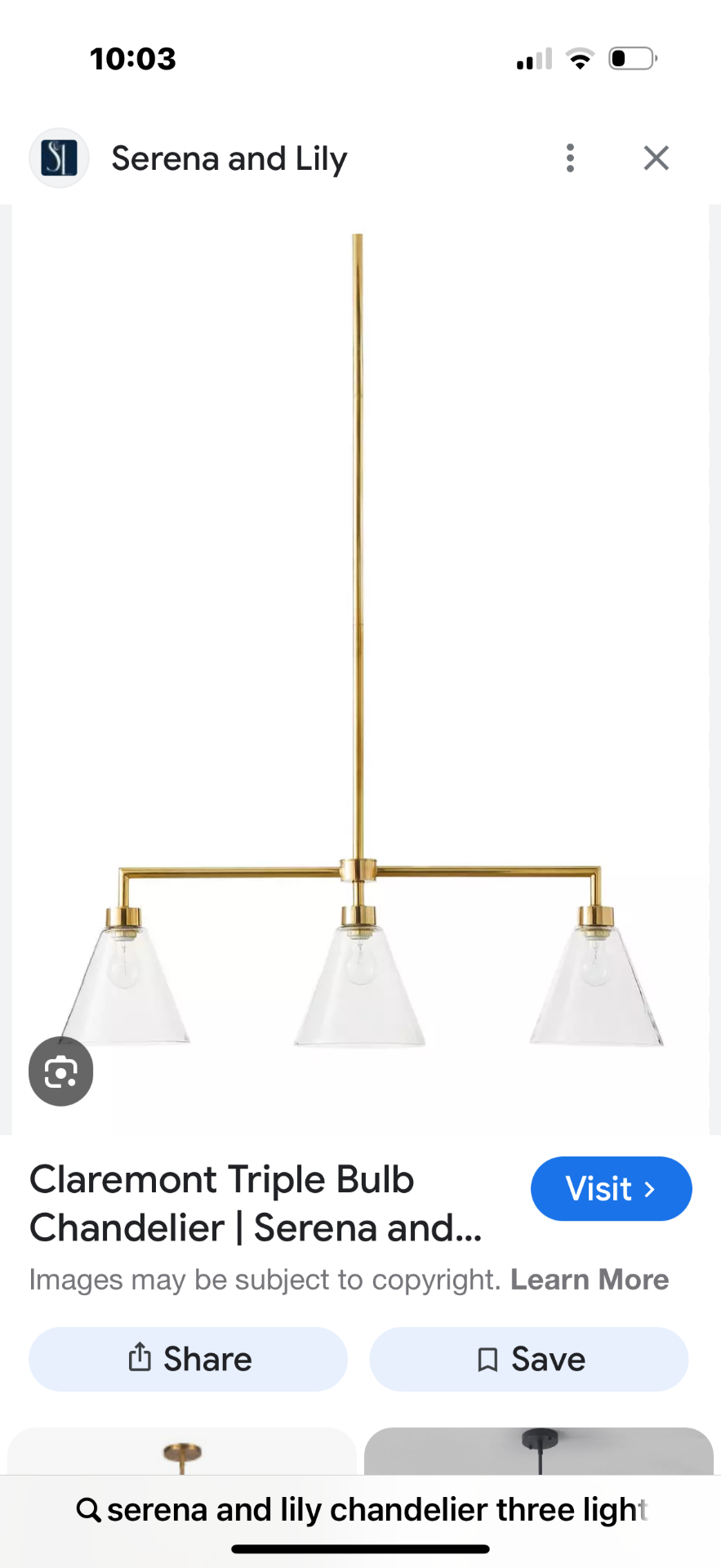Visit the Serena and Lily page
Screen dimensions: 721x1568
click(611, 1188)
